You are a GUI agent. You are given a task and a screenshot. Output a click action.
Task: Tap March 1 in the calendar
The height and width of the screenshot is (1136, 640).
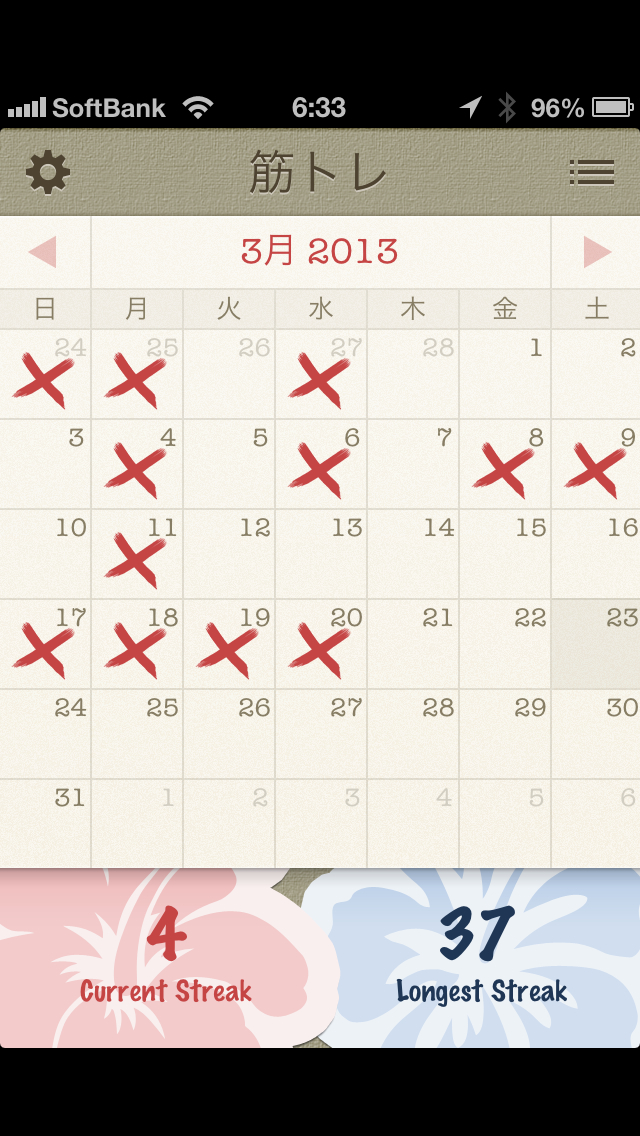coord(504,374)
